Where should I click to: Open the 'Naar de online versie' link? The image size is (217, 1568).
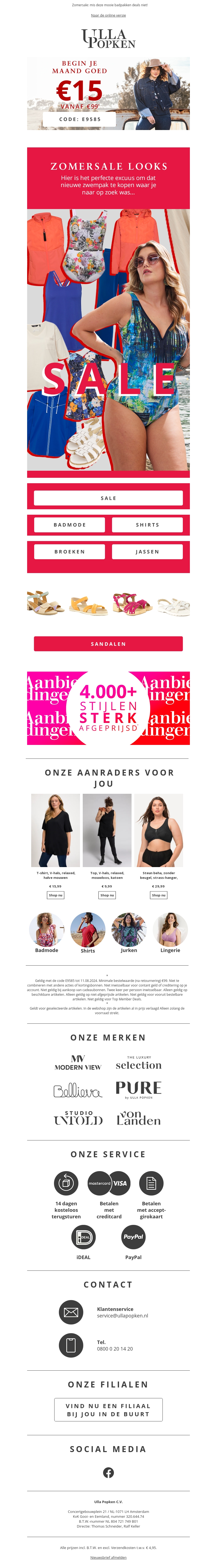[108, 15]
